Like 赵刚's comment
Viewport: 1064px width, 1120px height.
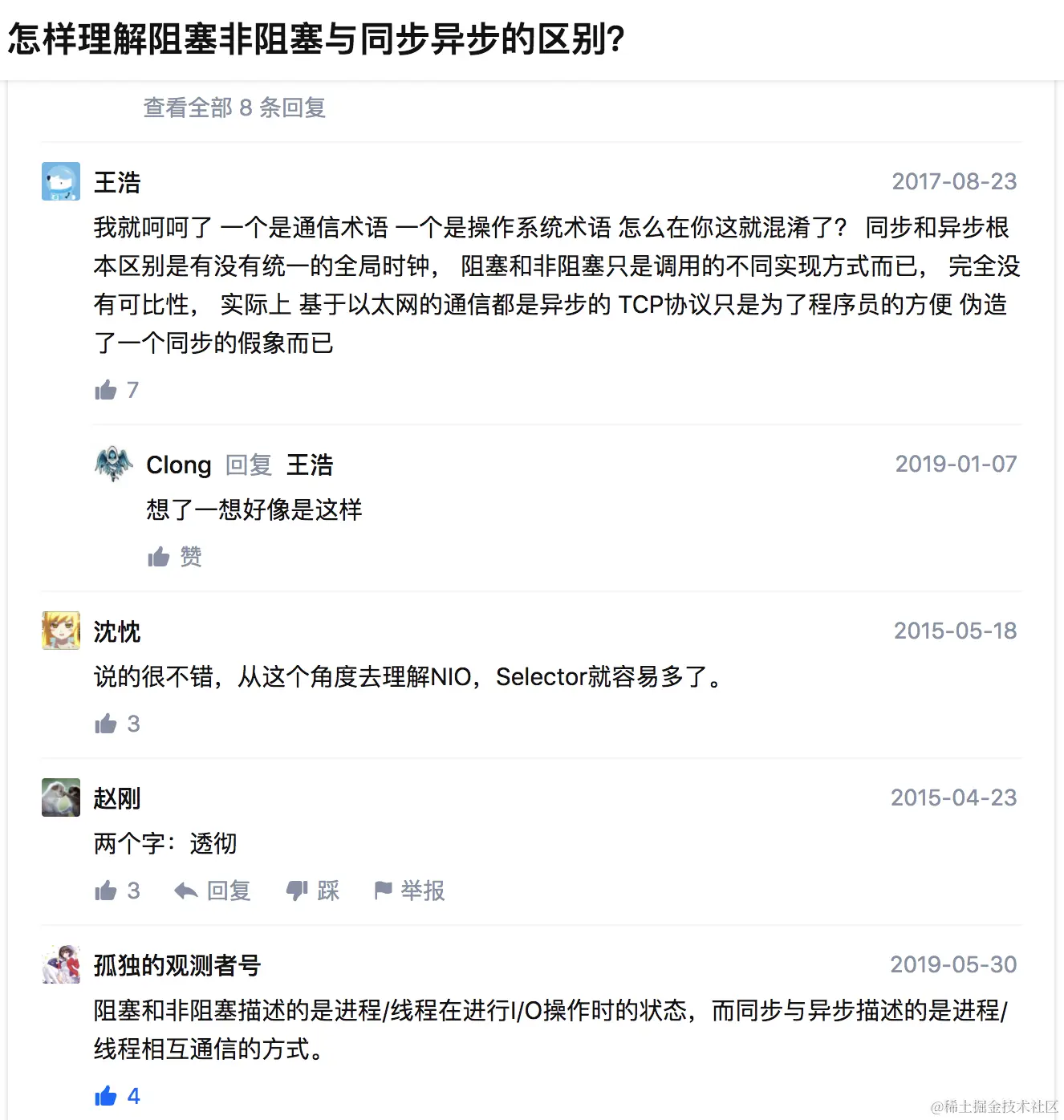click(116, 891)
